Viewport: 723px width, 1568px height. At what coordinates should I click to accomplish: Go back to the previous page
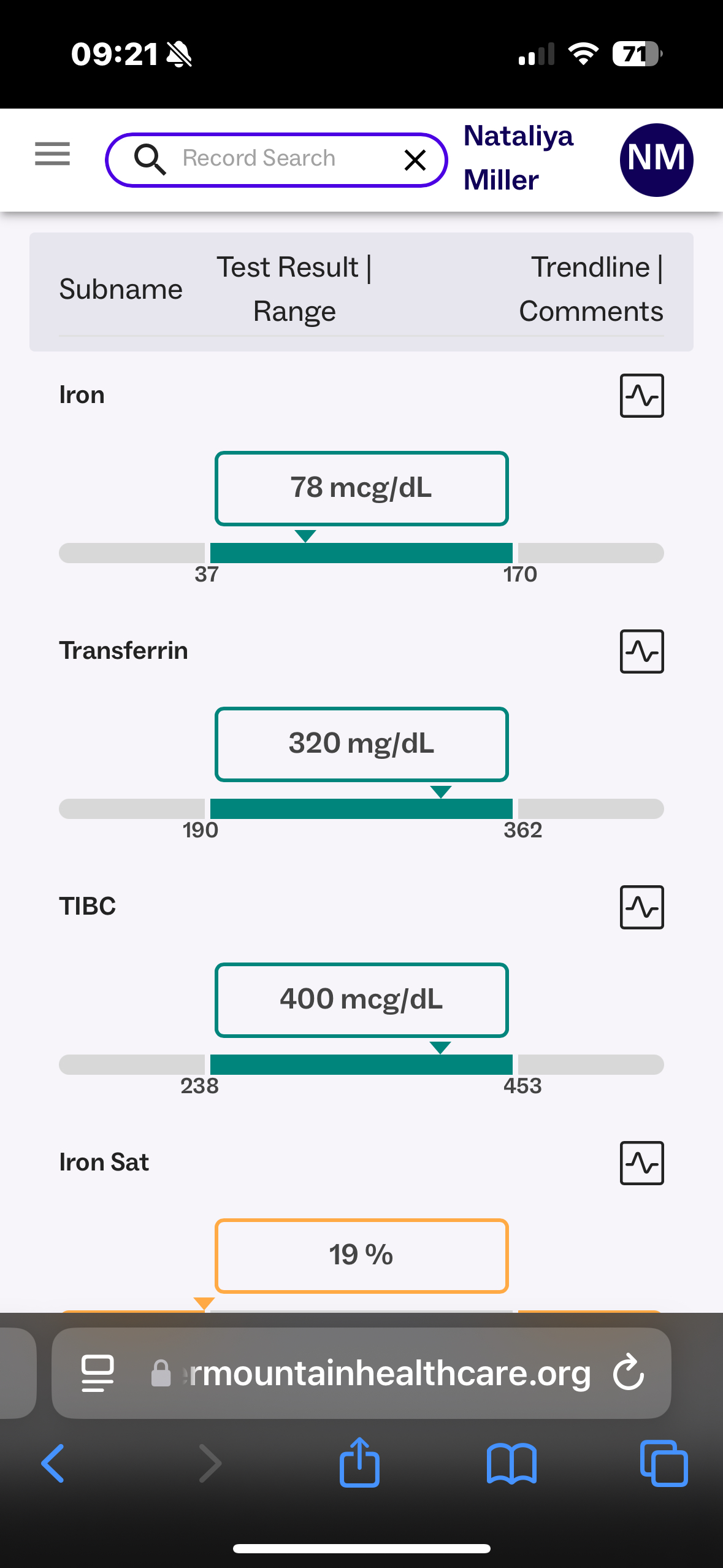[53, 1464]
